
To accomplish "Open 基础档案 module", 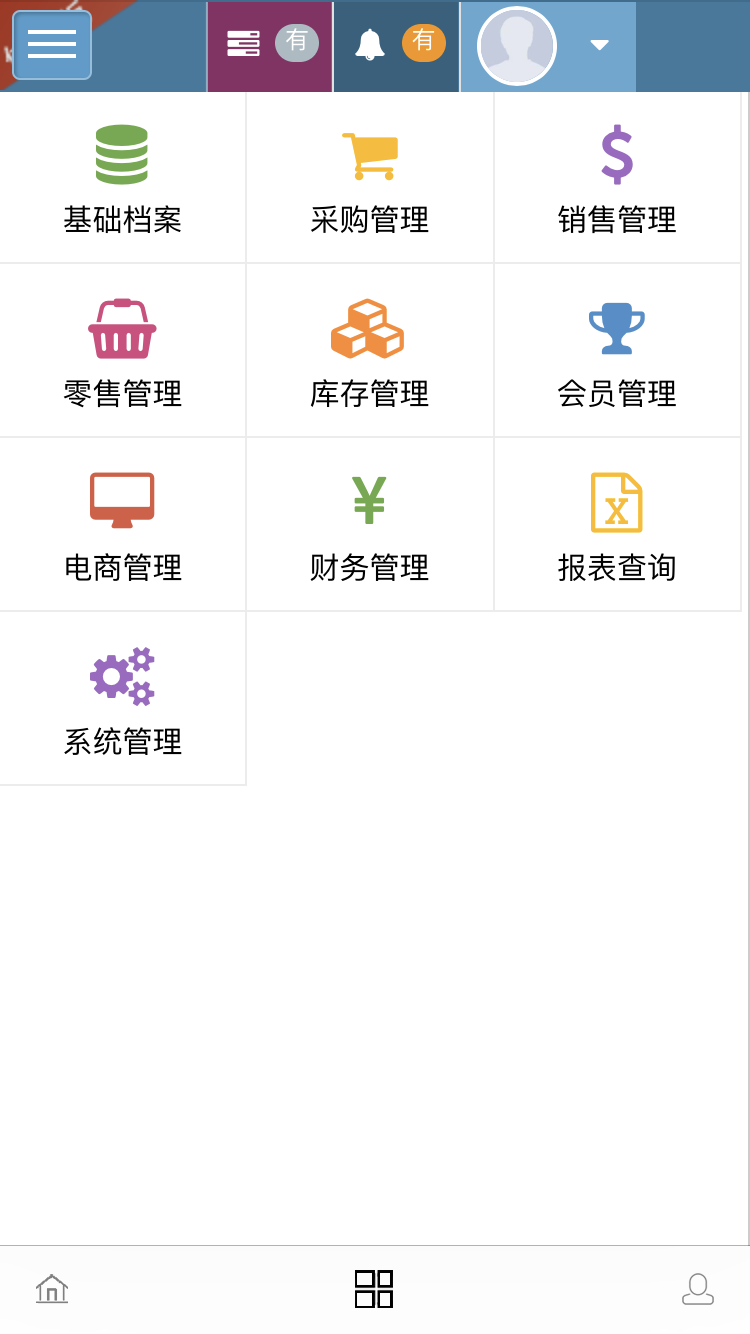I will [x=122, y=177].
